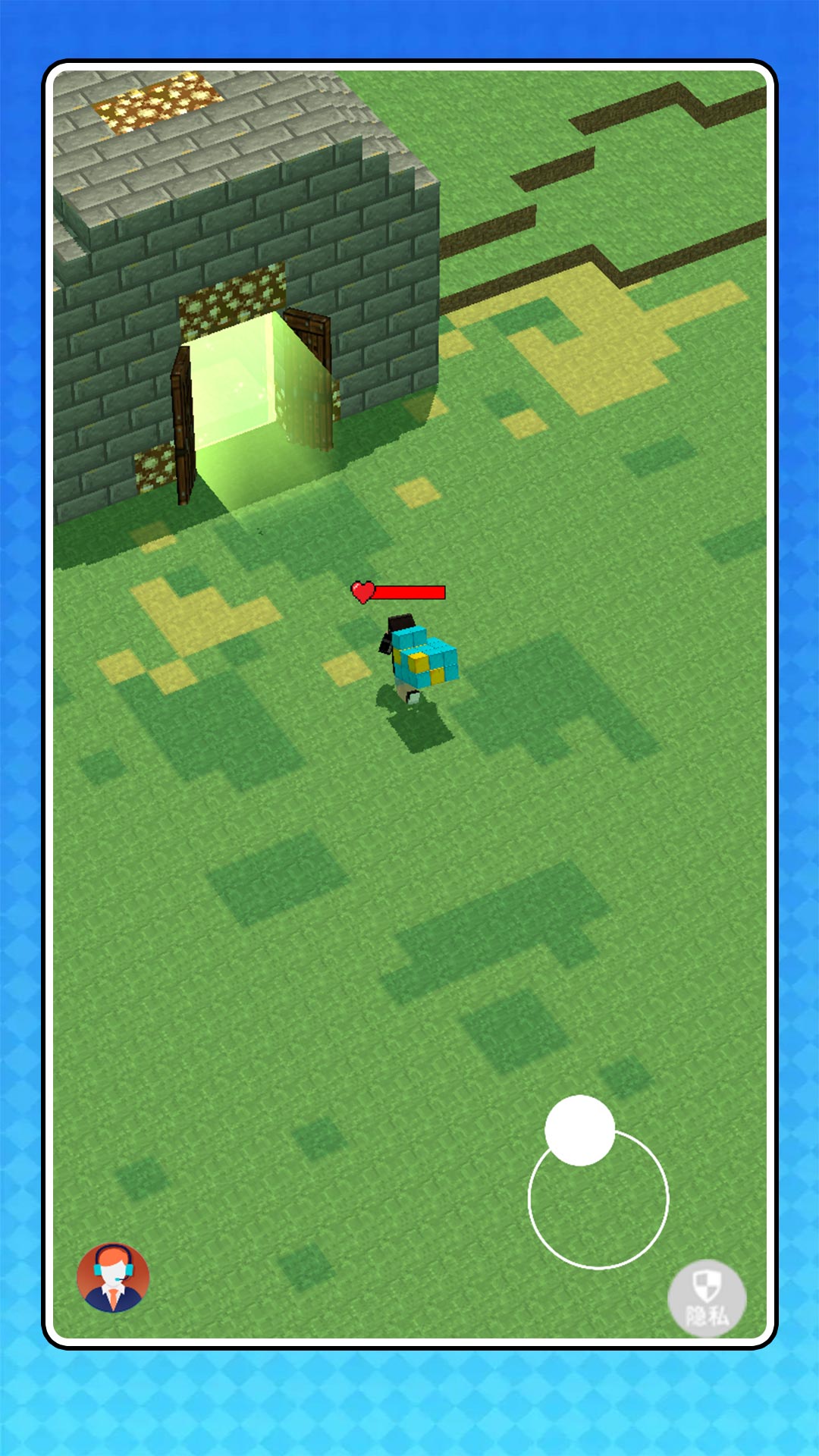Open the customer service agent icon
The width and height of the screenshot is (819, 1456).
tap(113, 1278)
